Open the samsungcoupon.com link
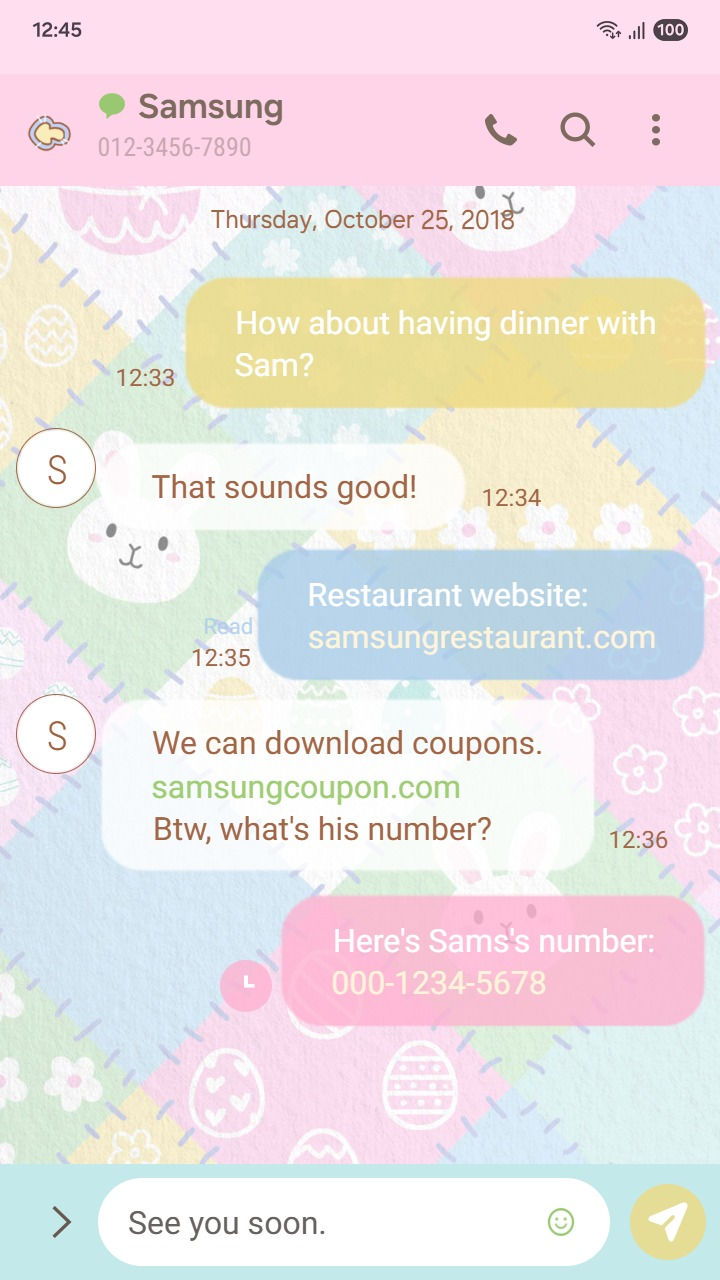720x1280 pixels. coord(306,787)
